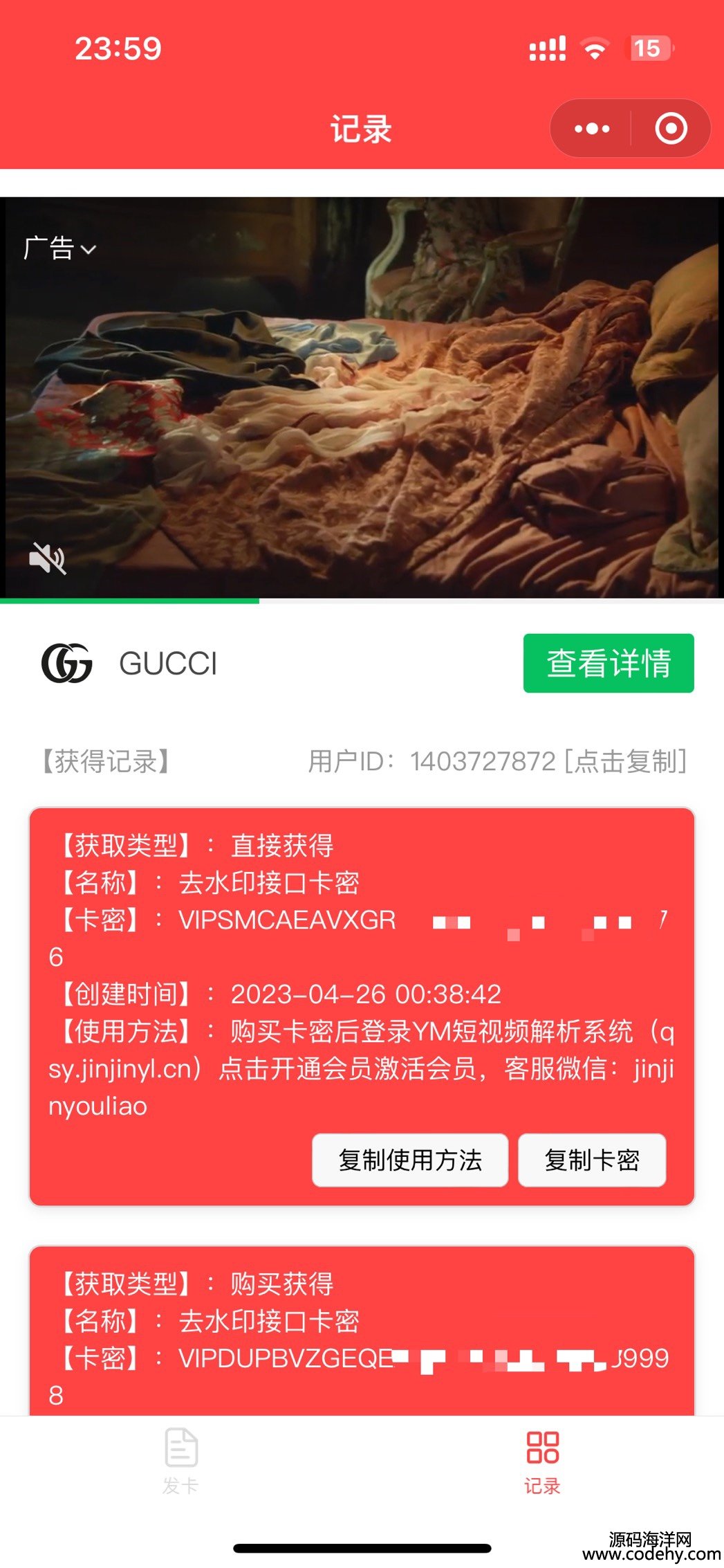Tap 复制卡密 button
This screenshot has height=1568, width=724.
click(592, 1160)
